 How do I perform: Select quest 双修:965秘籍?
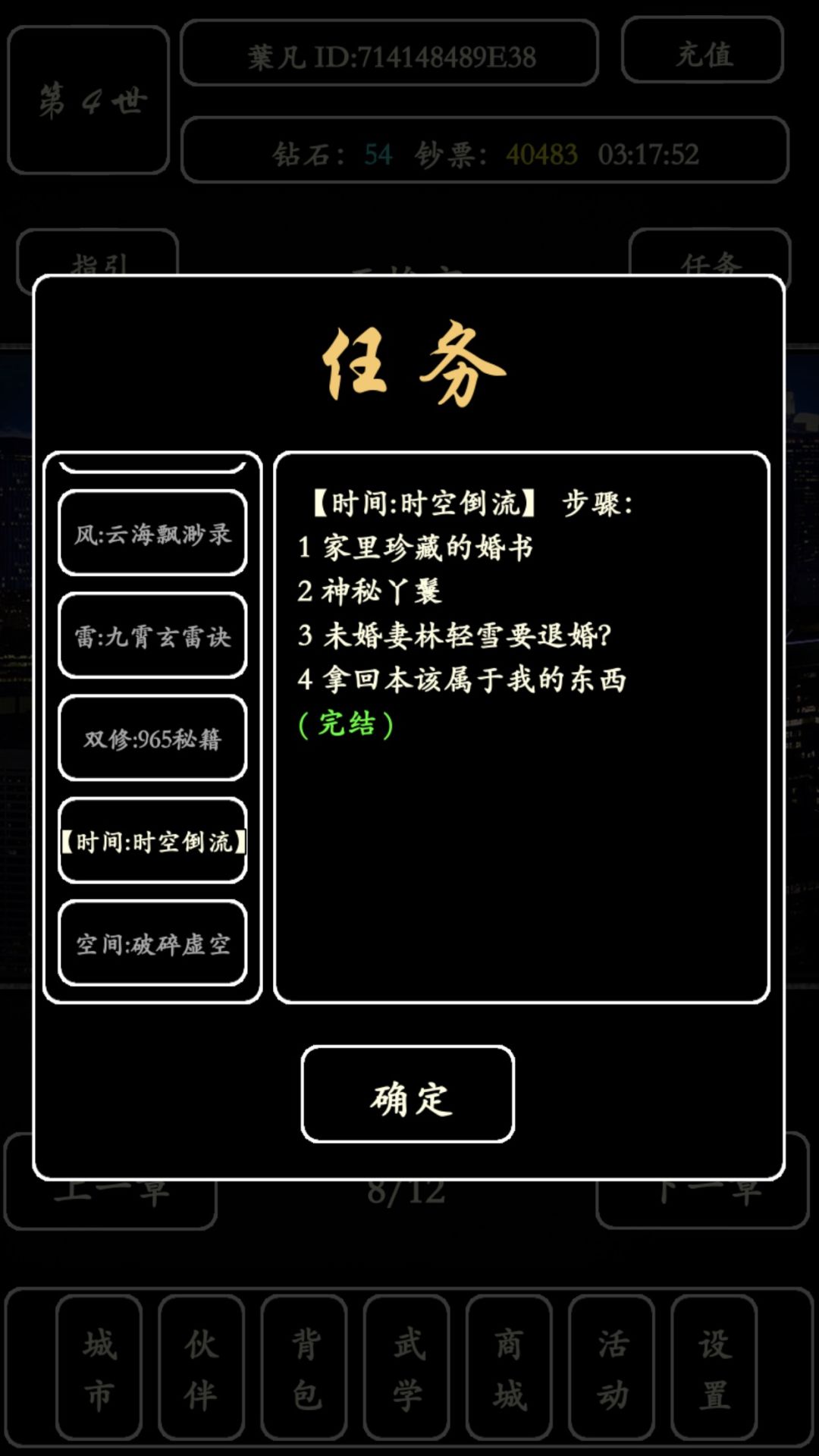[x=152, y=739]
